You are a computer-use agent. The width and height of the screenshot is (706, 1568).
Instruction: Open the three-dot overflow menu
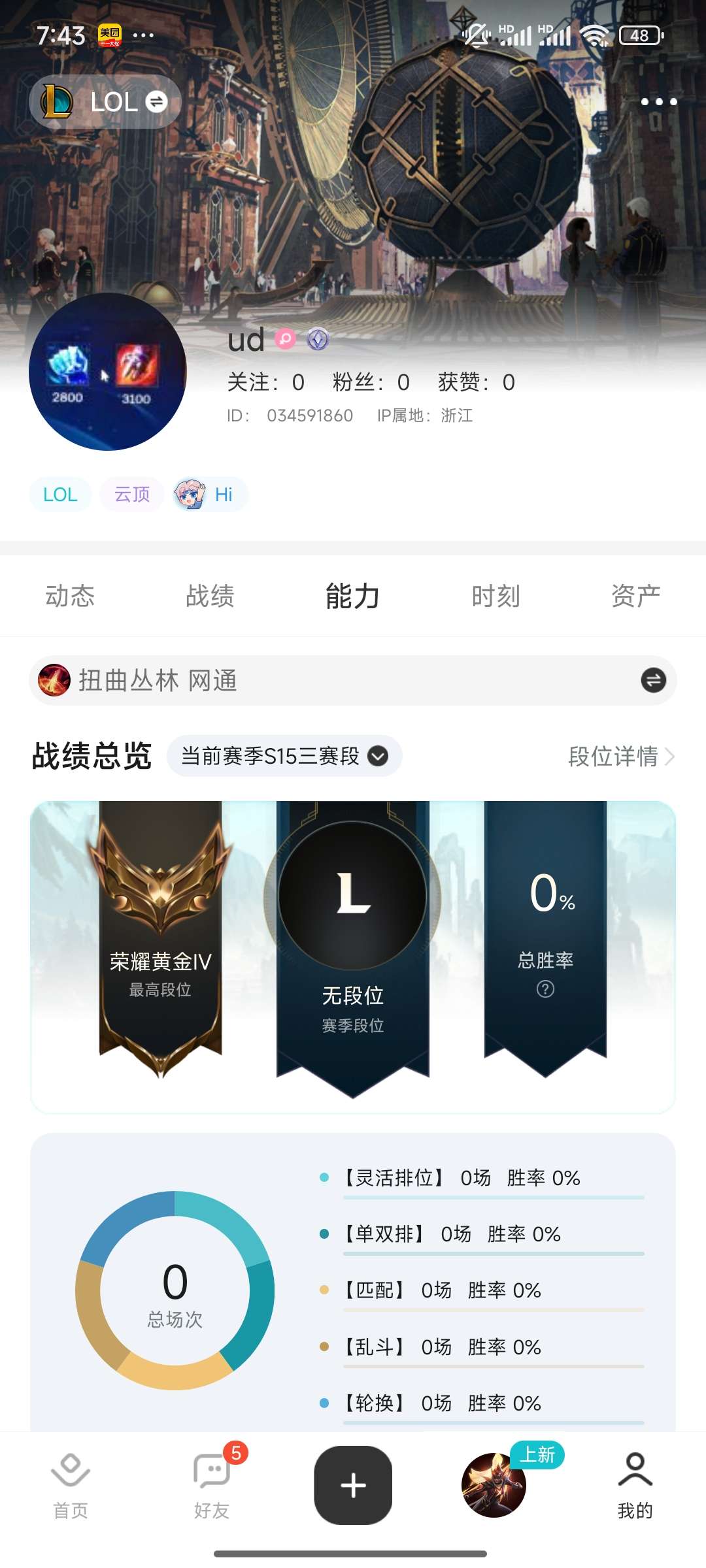coord(658,102)
